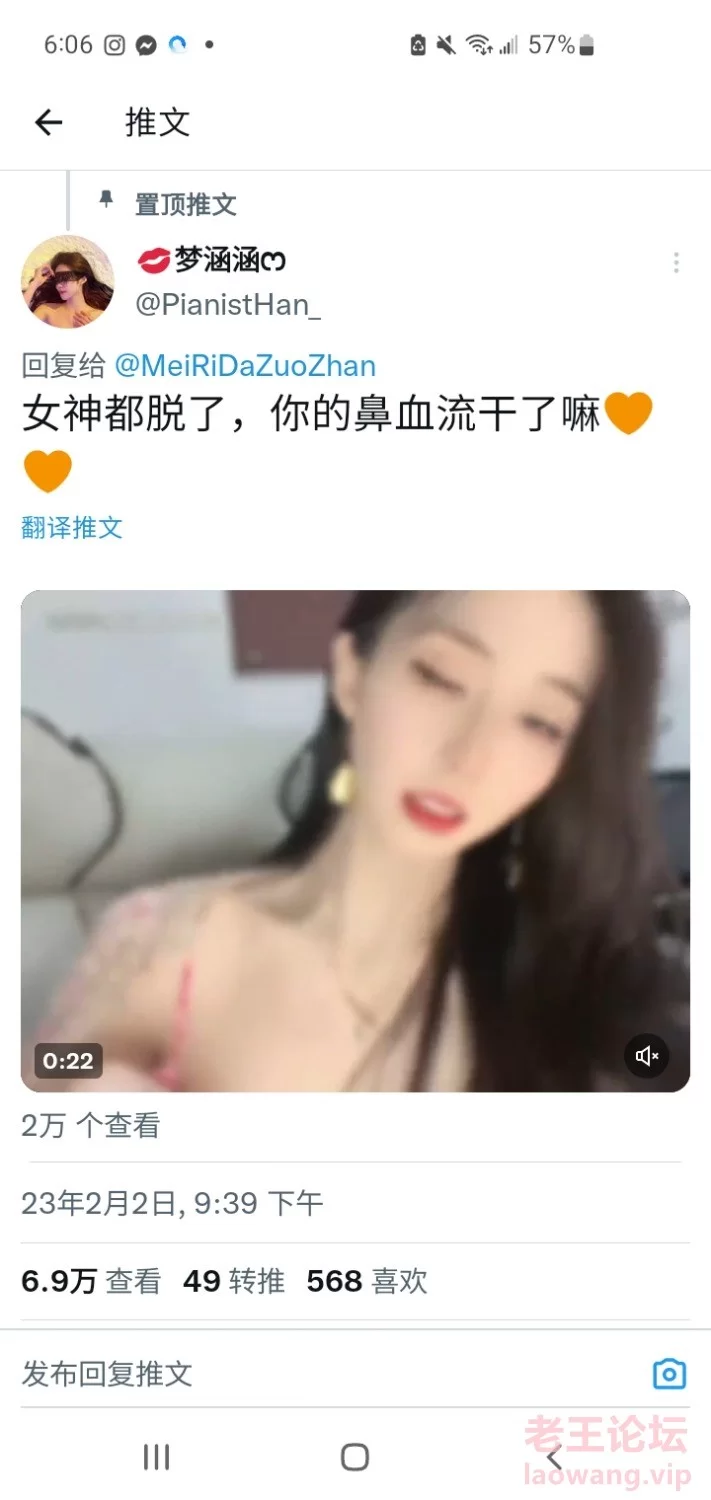Open the camera icon to attach photo
The width and height of the screenshot is (711, 1500).
click(669, 1373)
